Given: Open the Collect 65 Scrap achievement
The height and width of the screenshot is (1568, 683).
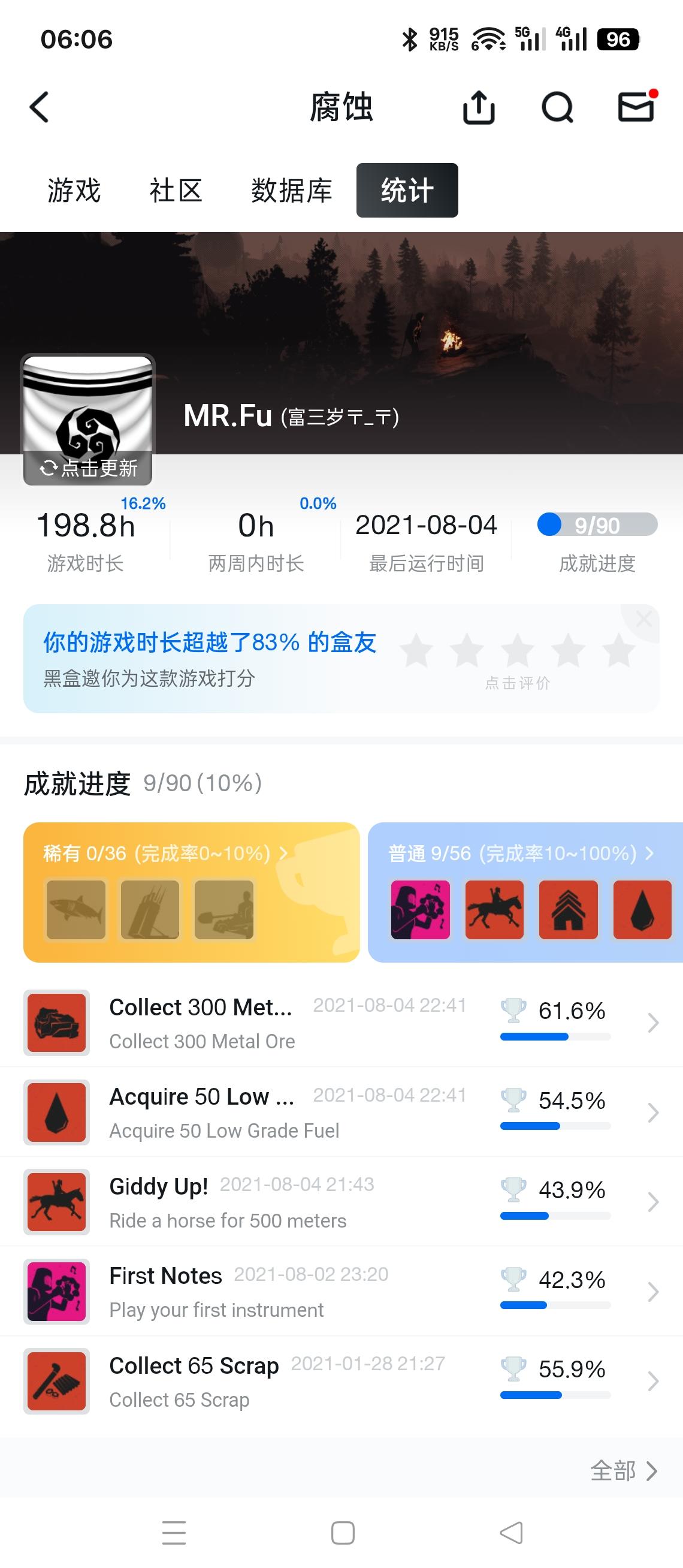Looking at the screenshot, I should 340,1381.
